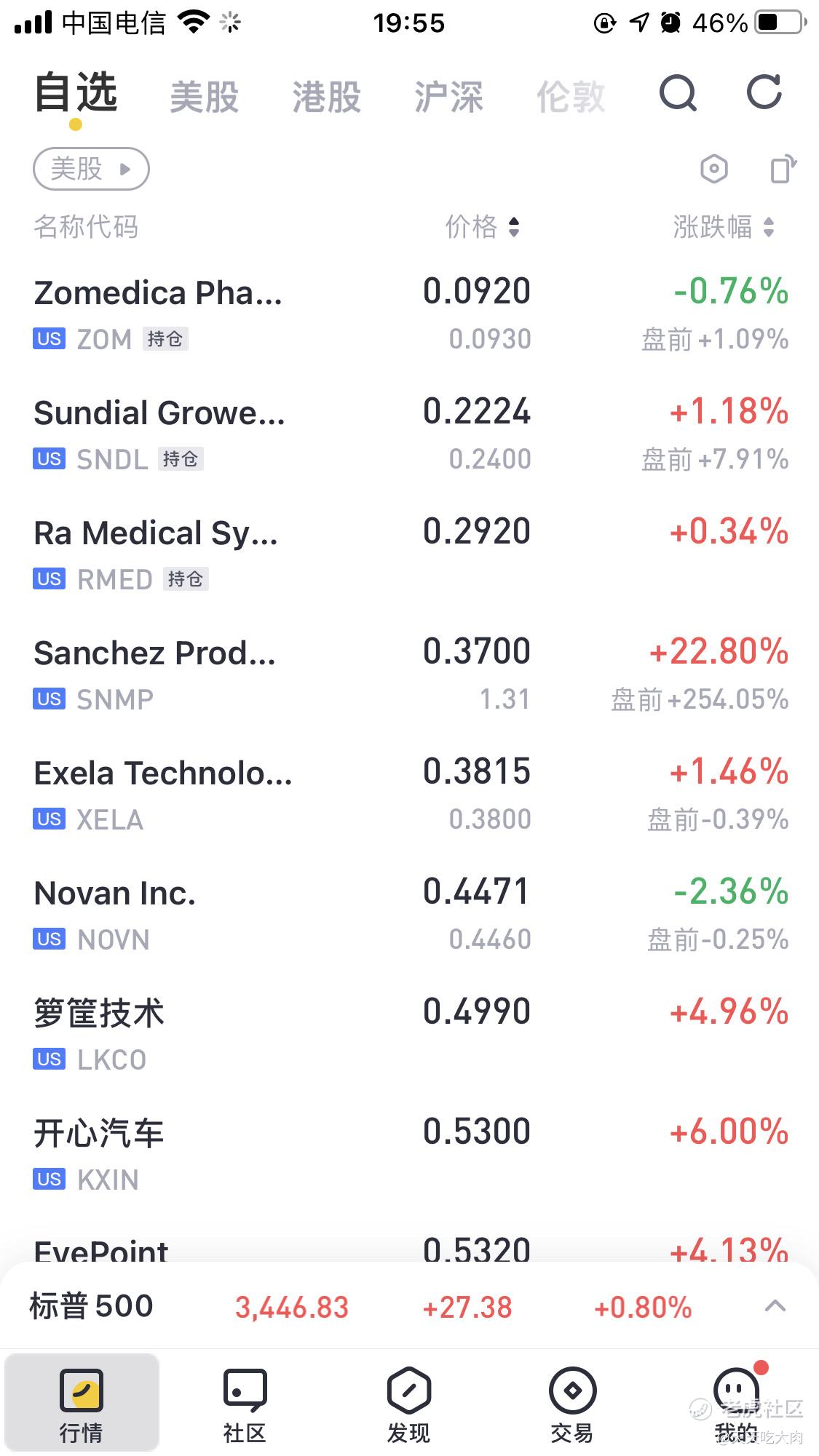Open the 开心汽车 KXIN stock row
Viewport: 819px width, 1456px height.
click(410, 1155)
